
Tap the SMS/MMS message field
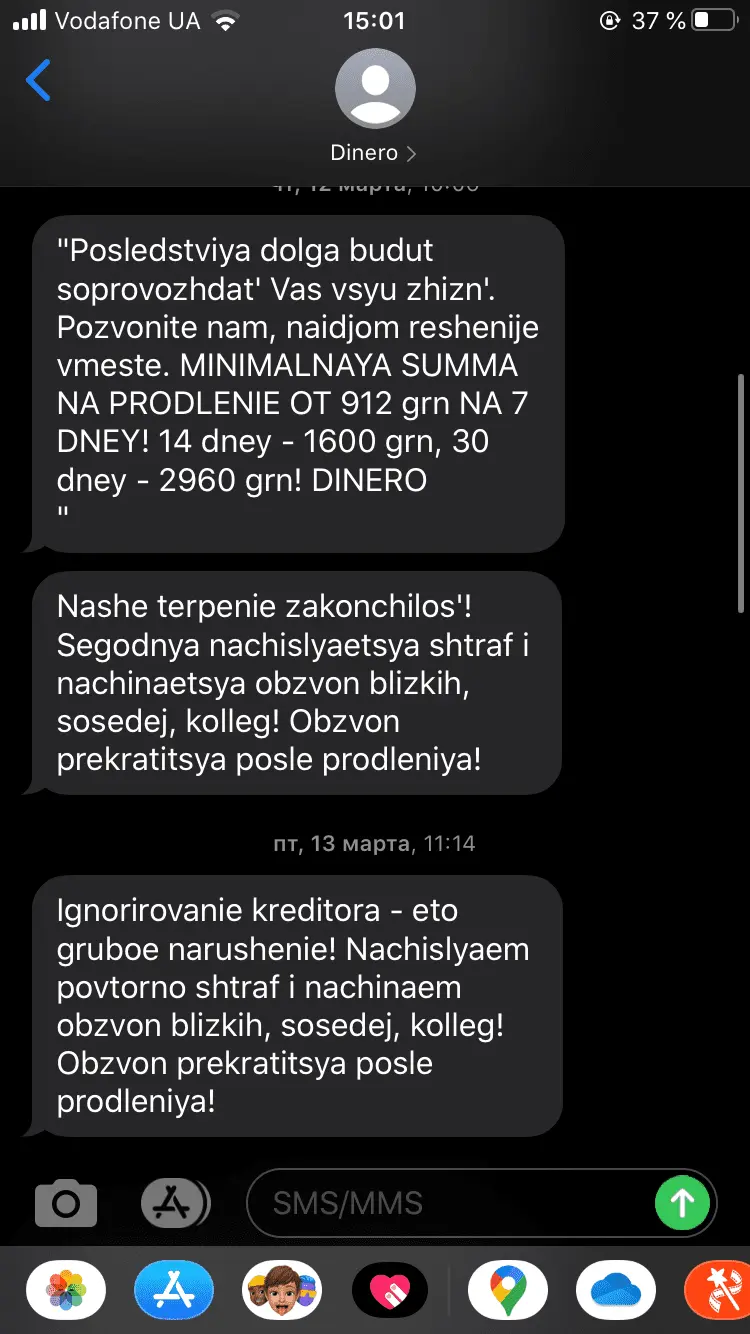(x=450, y=1203)
